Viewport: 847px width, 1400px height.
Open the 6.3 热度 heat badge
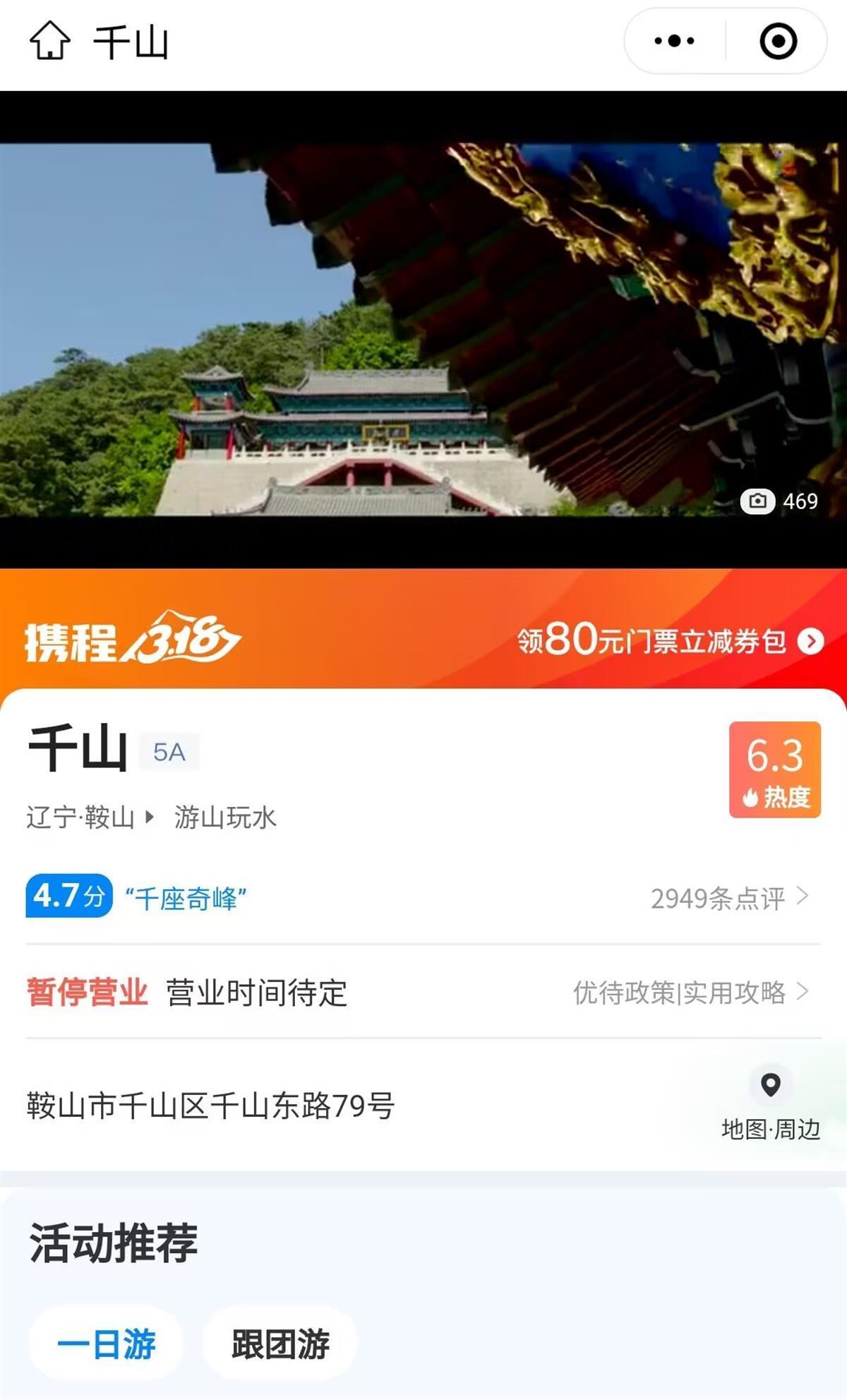coord(774,770)
